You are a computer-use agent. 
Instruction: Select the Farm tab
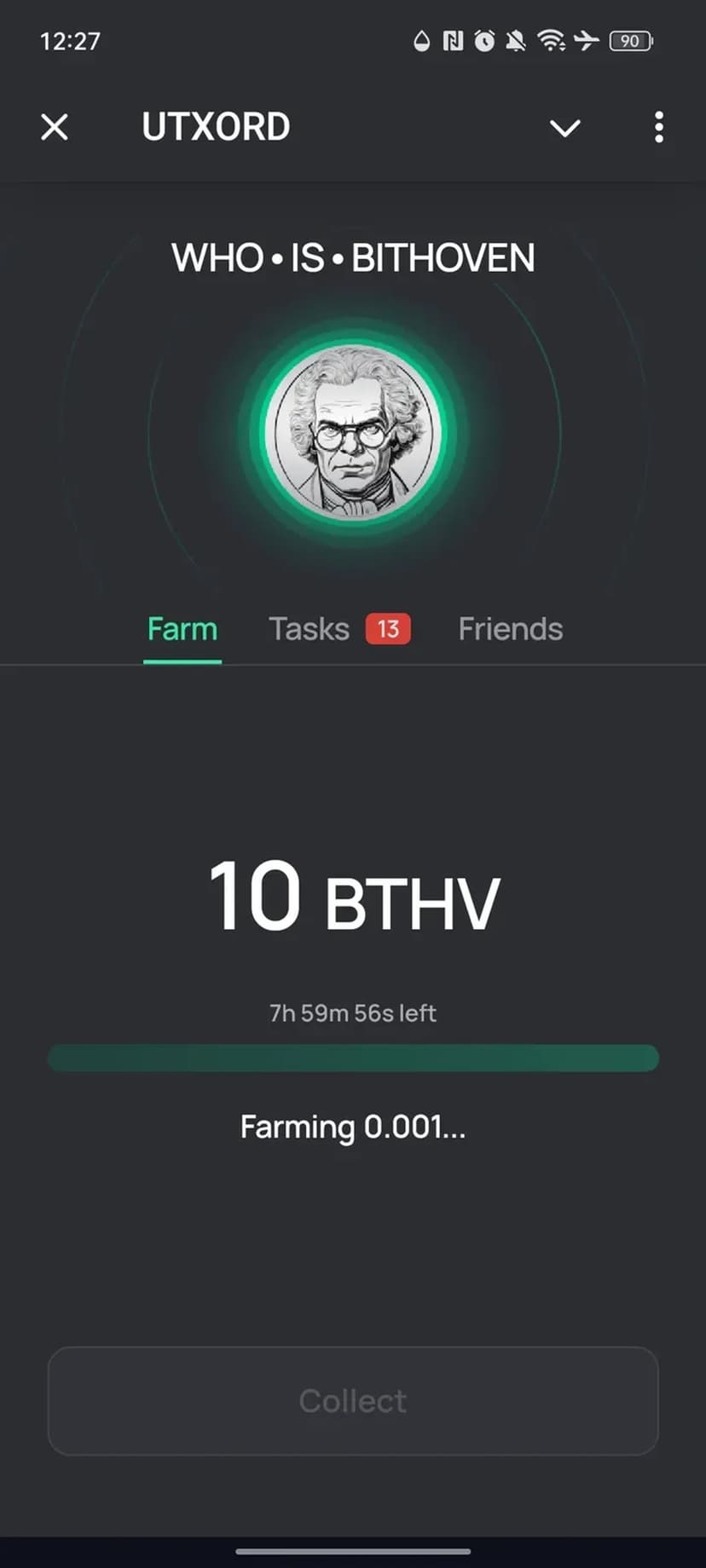point(182,630)
